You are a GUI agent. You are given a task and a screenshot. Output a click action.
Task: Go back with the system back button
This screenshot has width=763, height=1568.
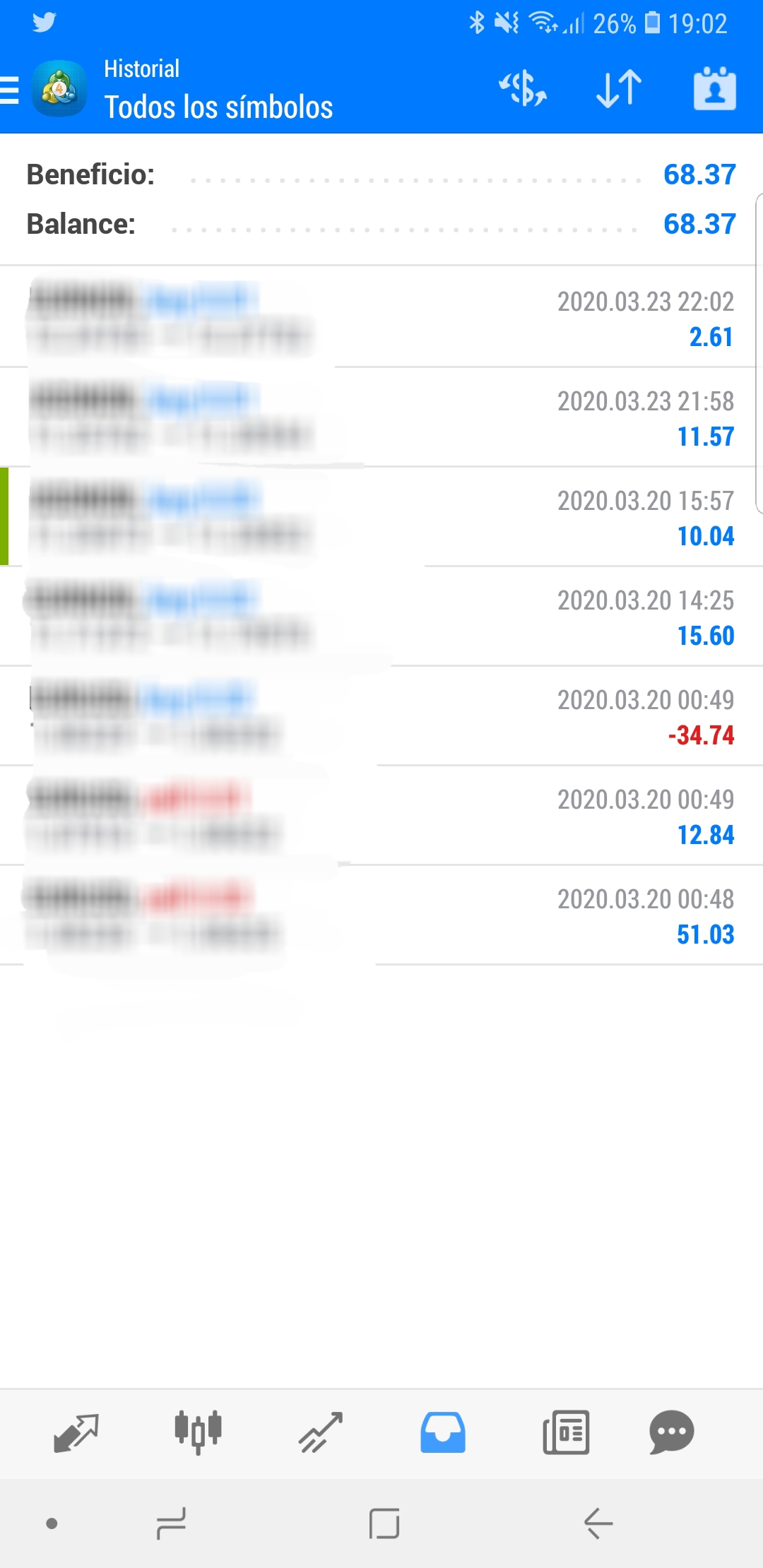click(x=598, y=1524)
